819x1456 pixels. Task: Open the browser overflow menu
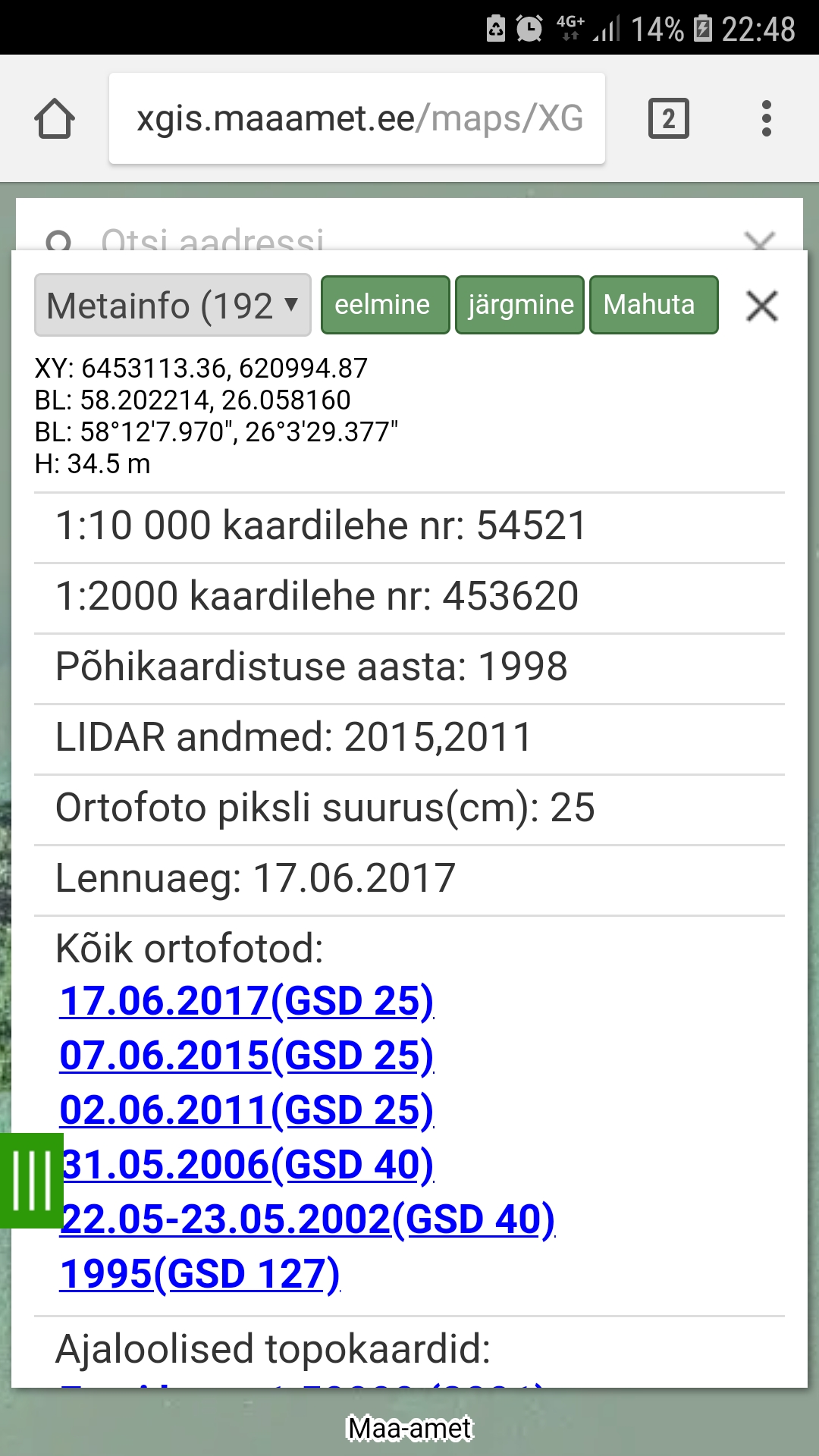767,119
